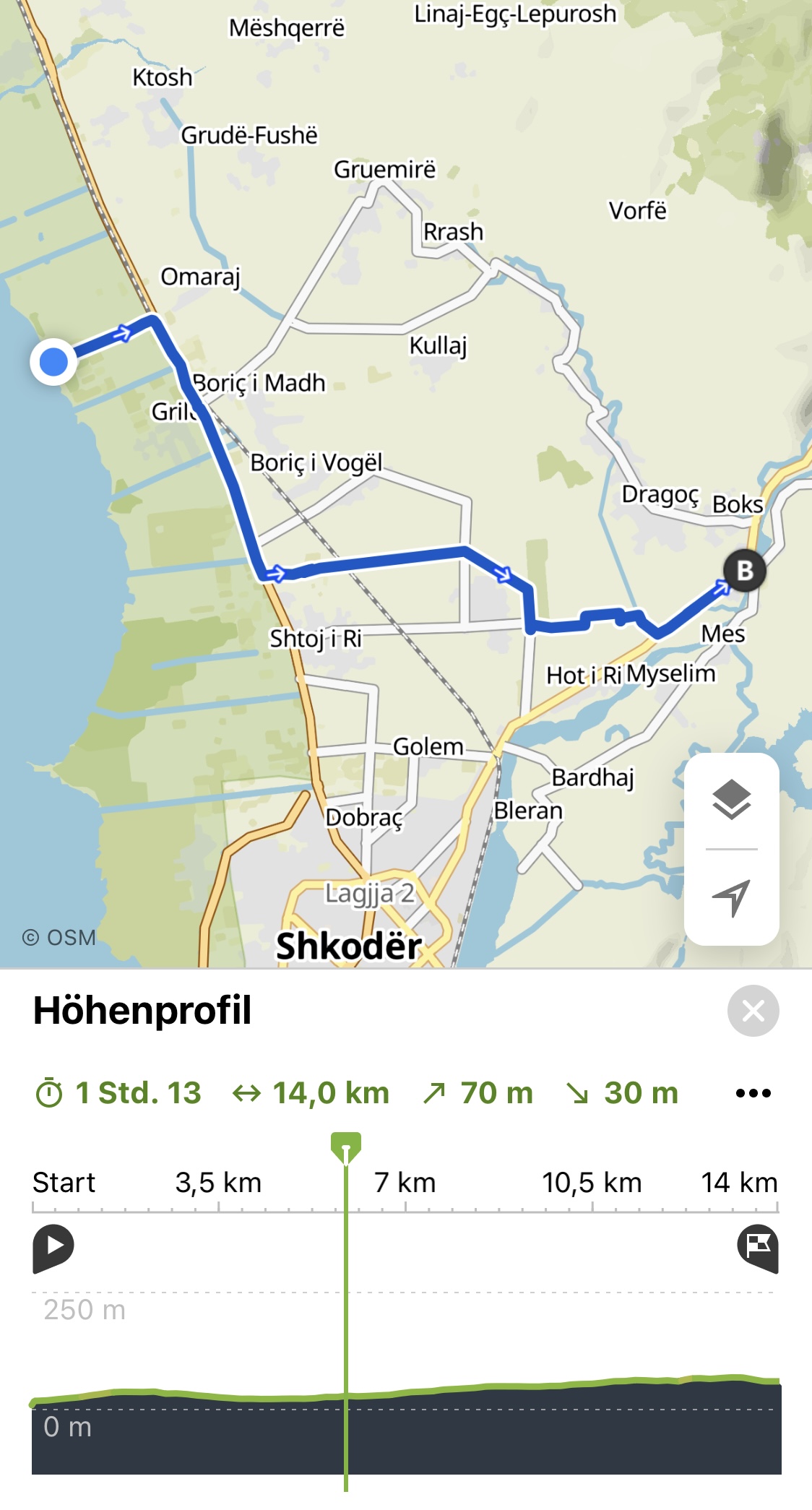Open the OSM attribution
This screenshot has height=1510, width=812.
[59, 938]
